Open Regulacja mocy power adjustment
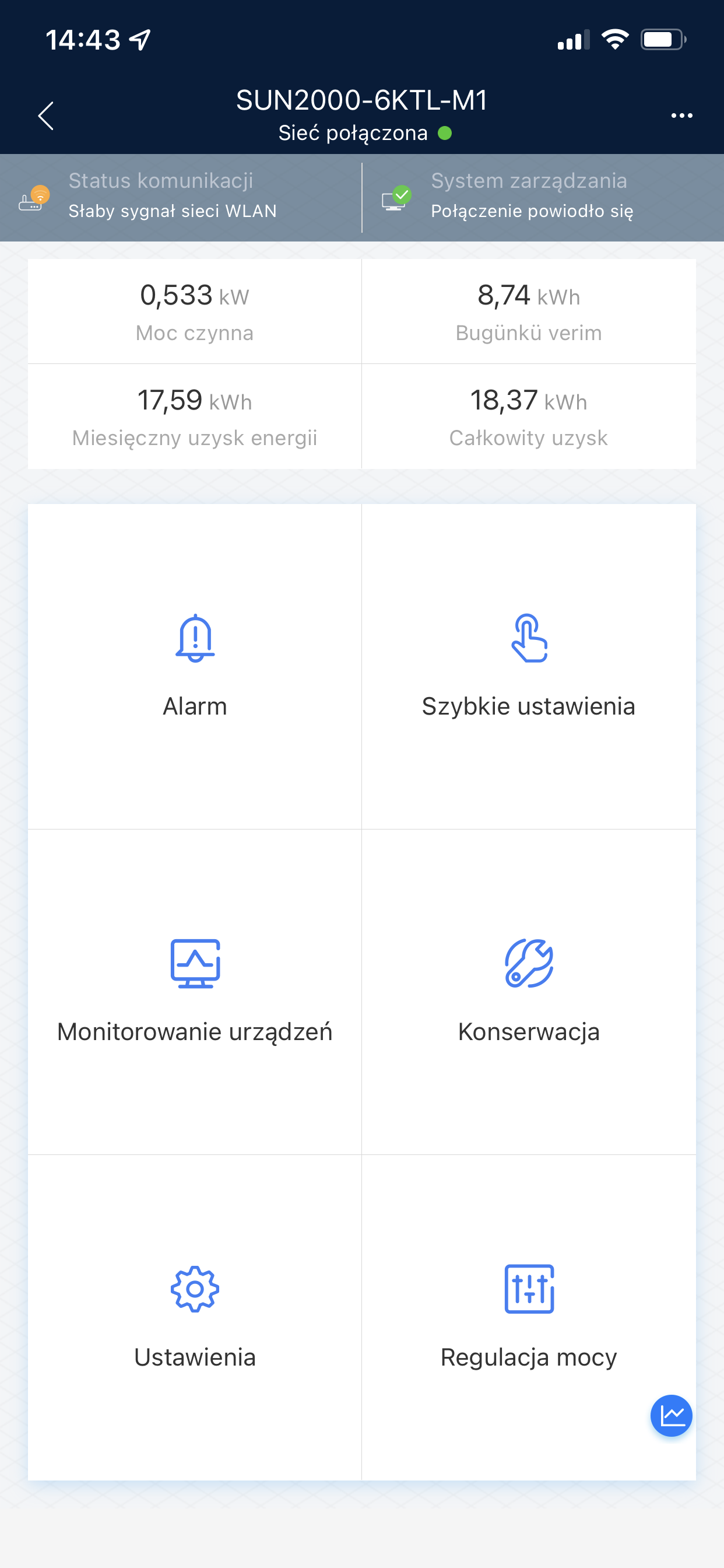The image size is (724, 1568). tap(529, 1318)
